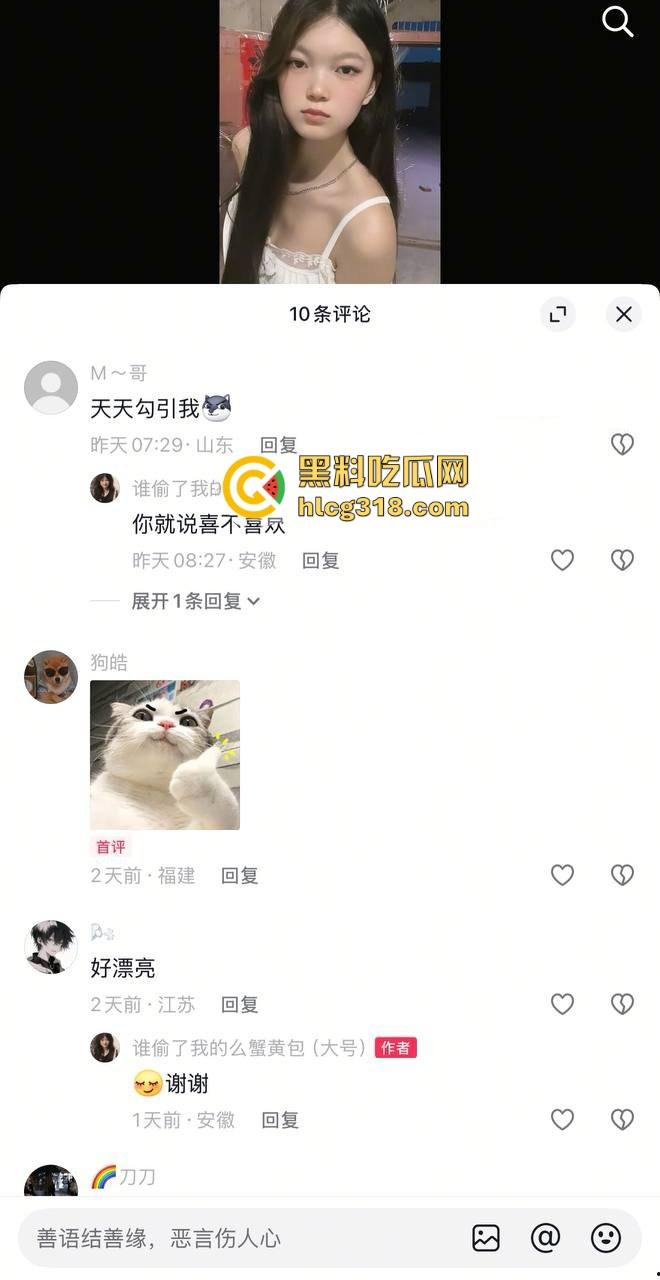
Task: Like the comment 好漂亮
Action: click(x=563, y=1004)
